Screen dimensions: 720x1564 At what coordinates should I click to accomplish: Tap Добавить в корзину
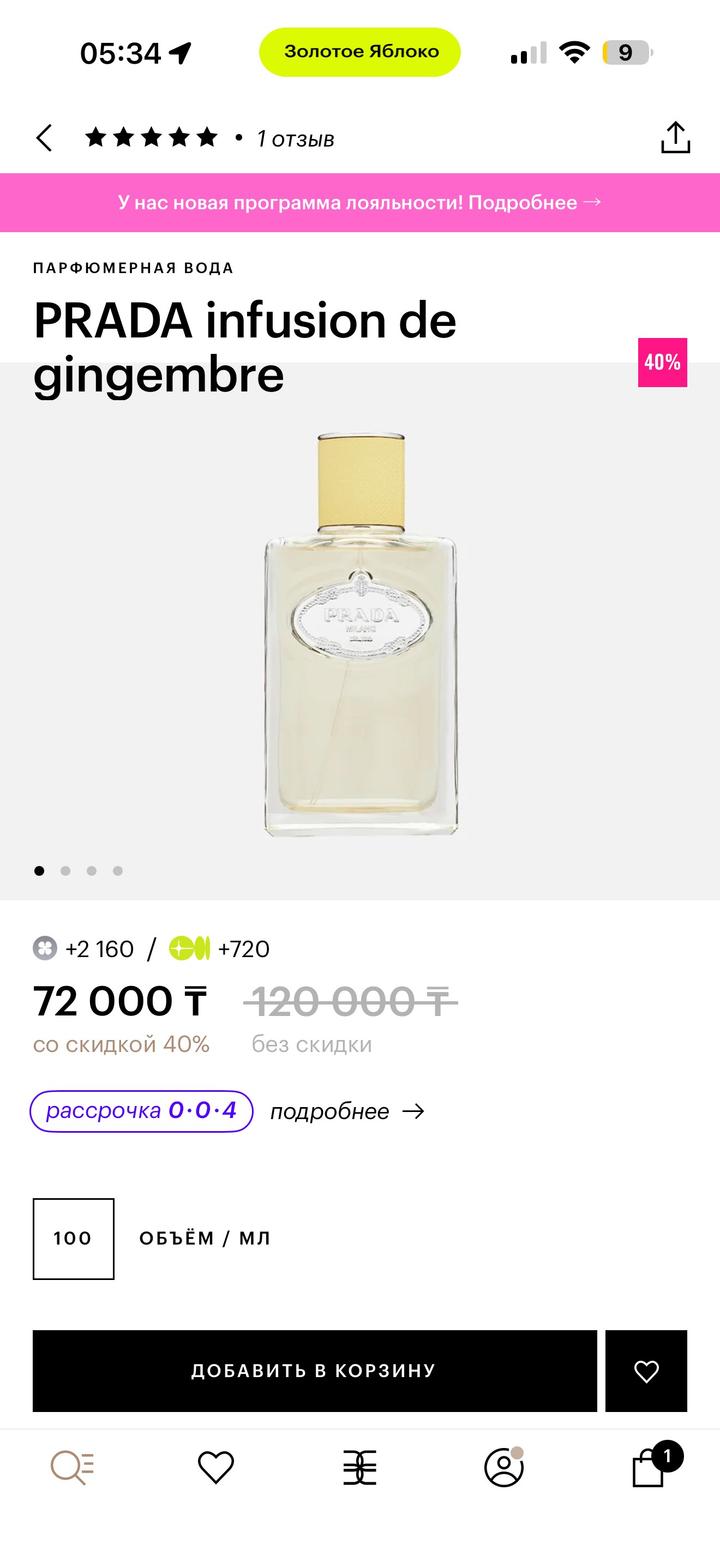314,1370
